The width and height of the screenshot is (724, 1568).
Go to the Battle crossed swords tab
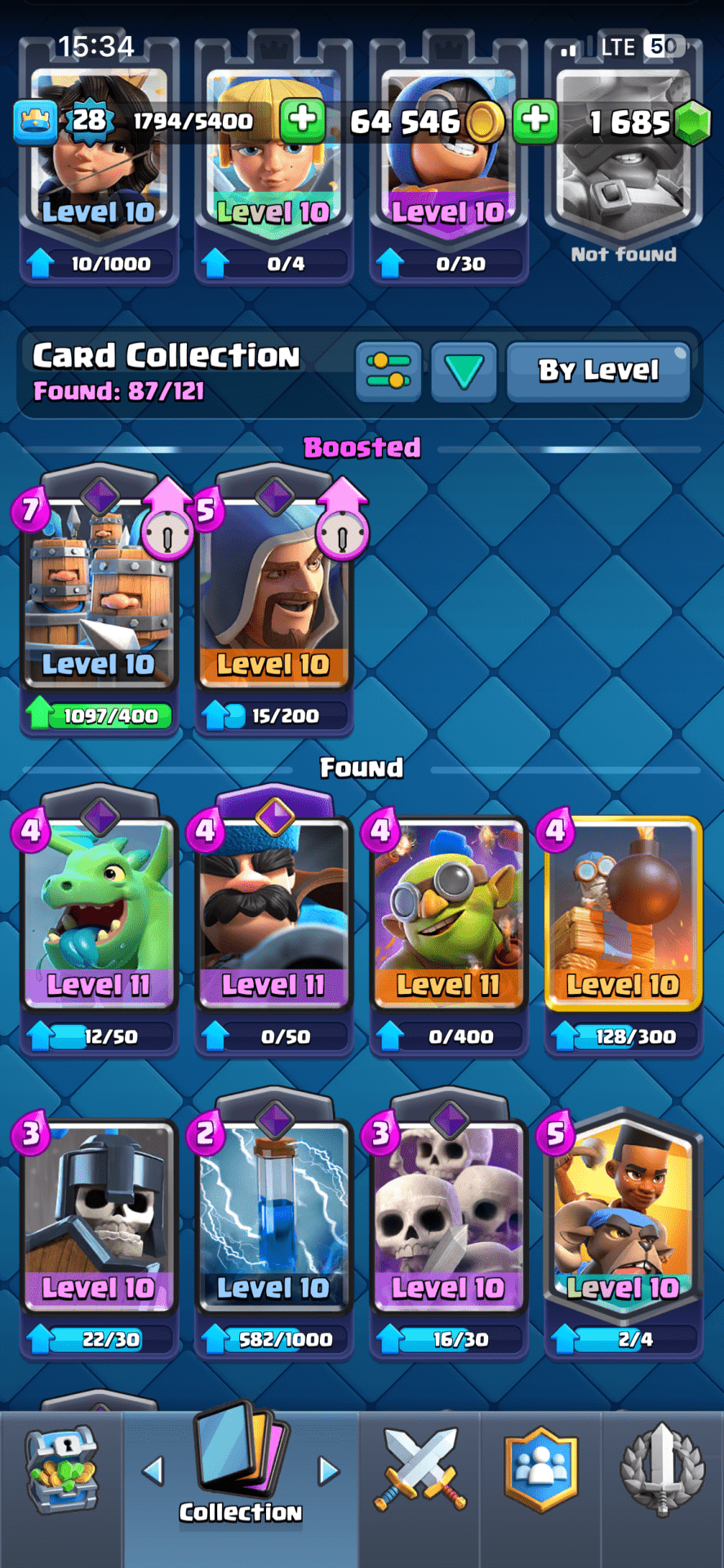[420, 1470]
